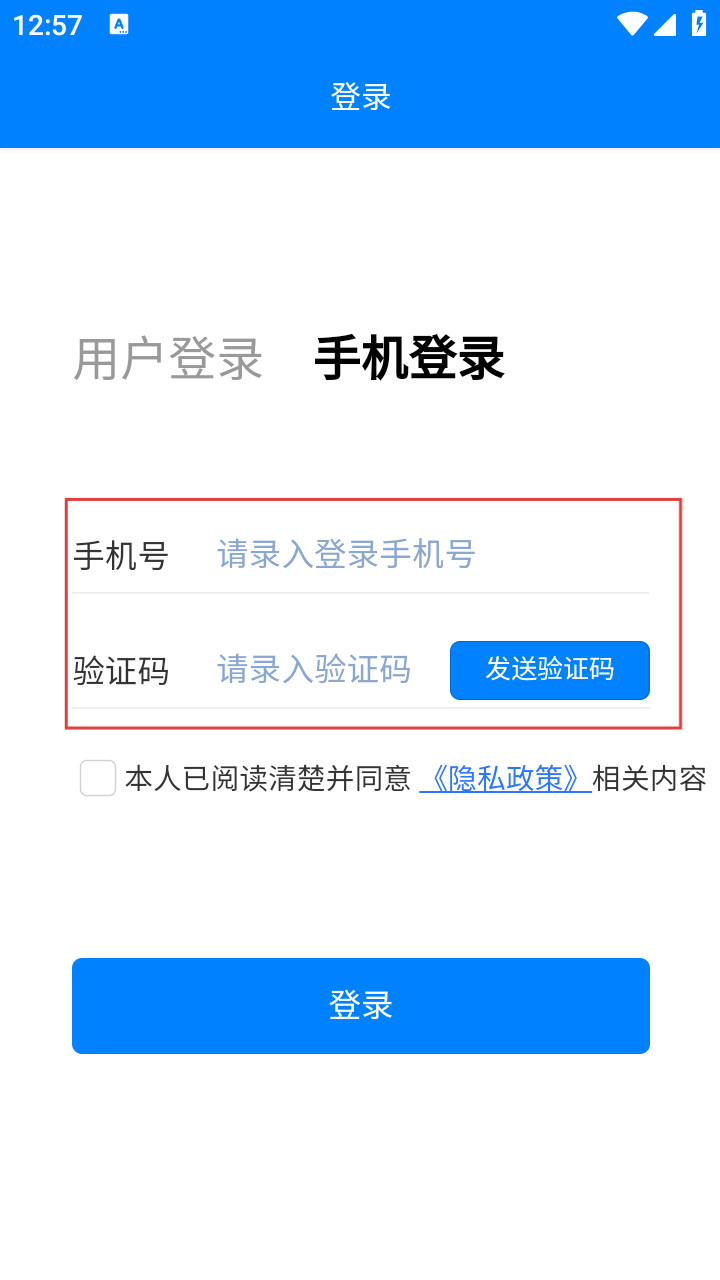Tap the 发送验证码 button
The width and height of the screenshot is (720, 1280).
click(549, 670)
